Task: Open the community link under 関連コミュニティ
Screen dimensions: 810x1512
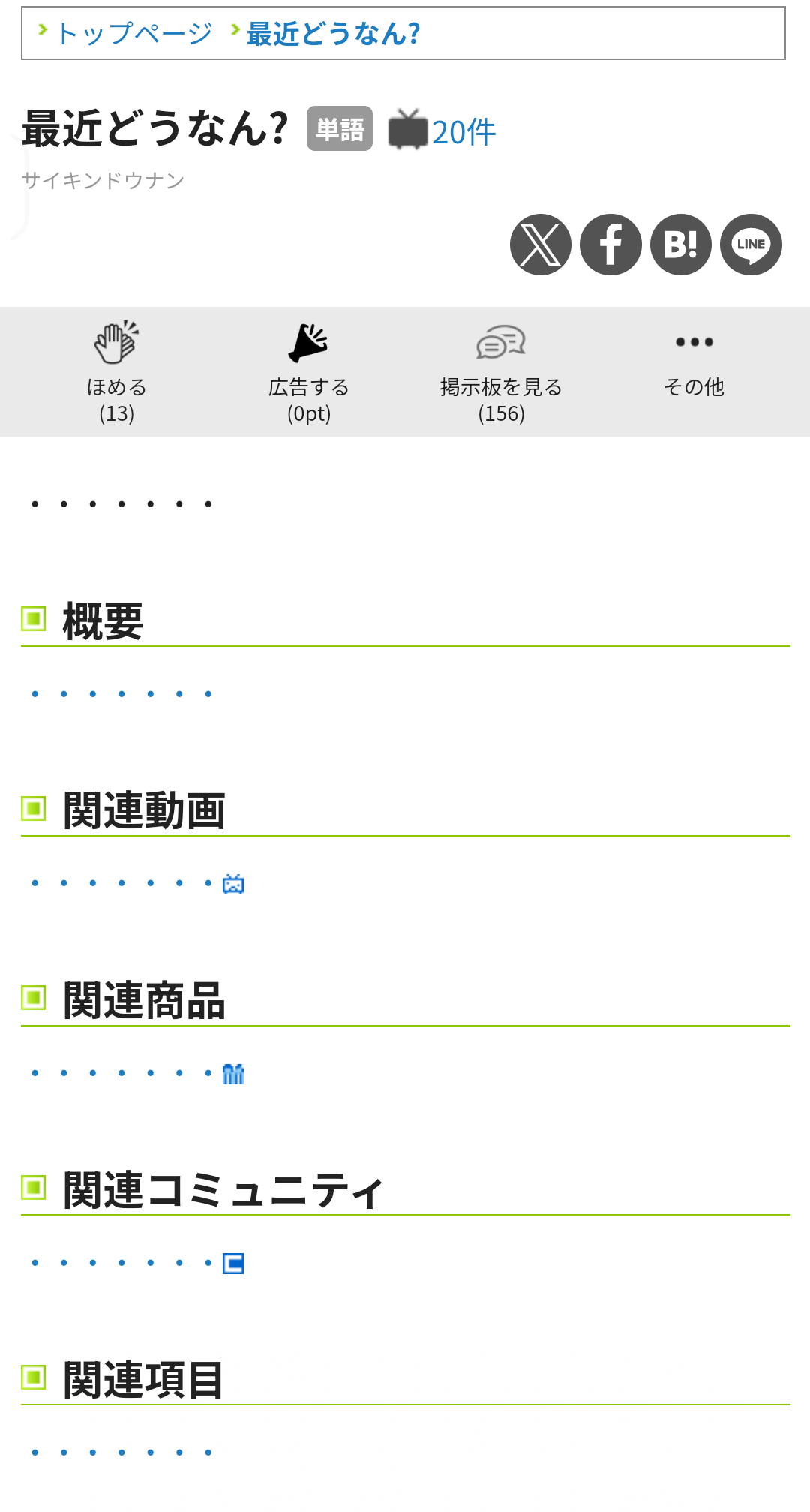Action: point(136,1263)
